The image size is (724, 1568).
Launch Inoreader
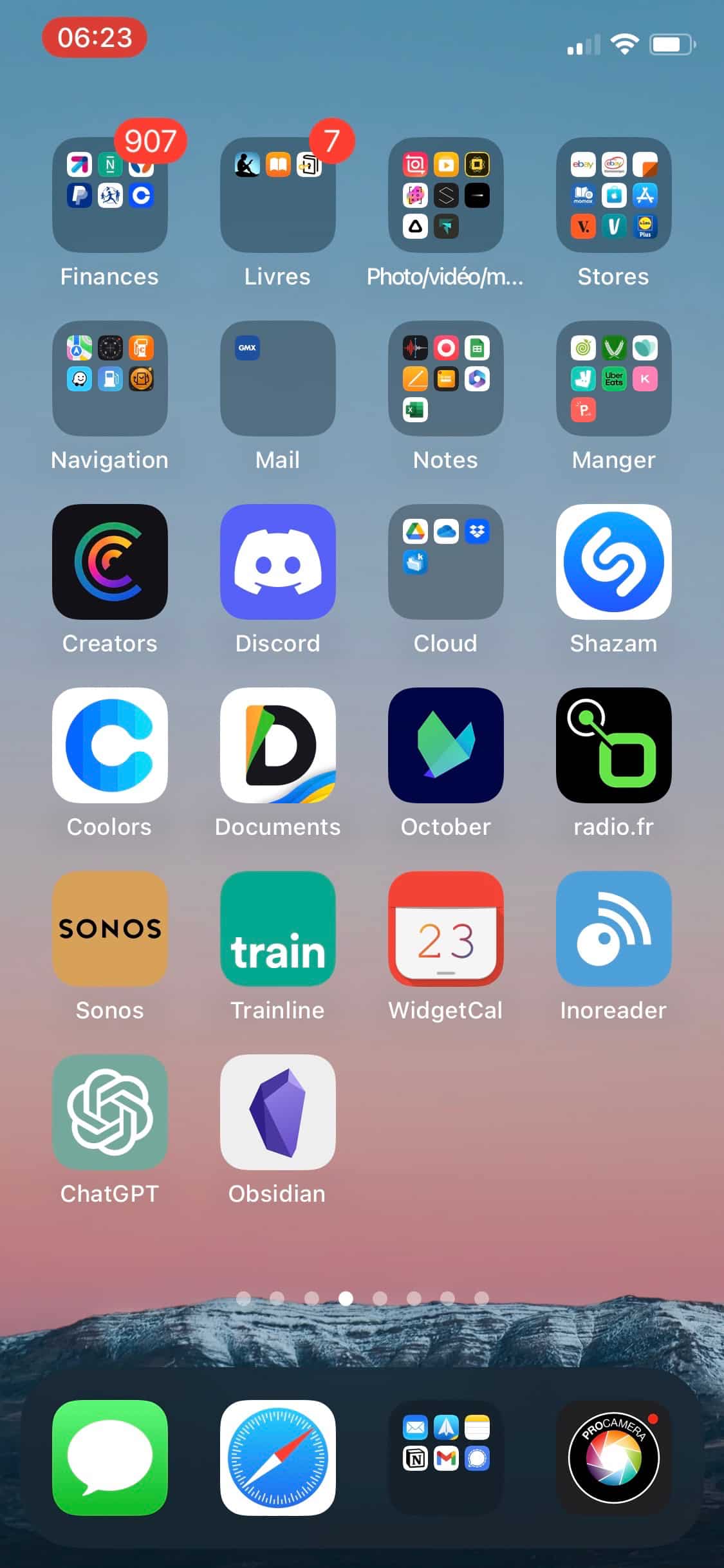coord(613,929)
